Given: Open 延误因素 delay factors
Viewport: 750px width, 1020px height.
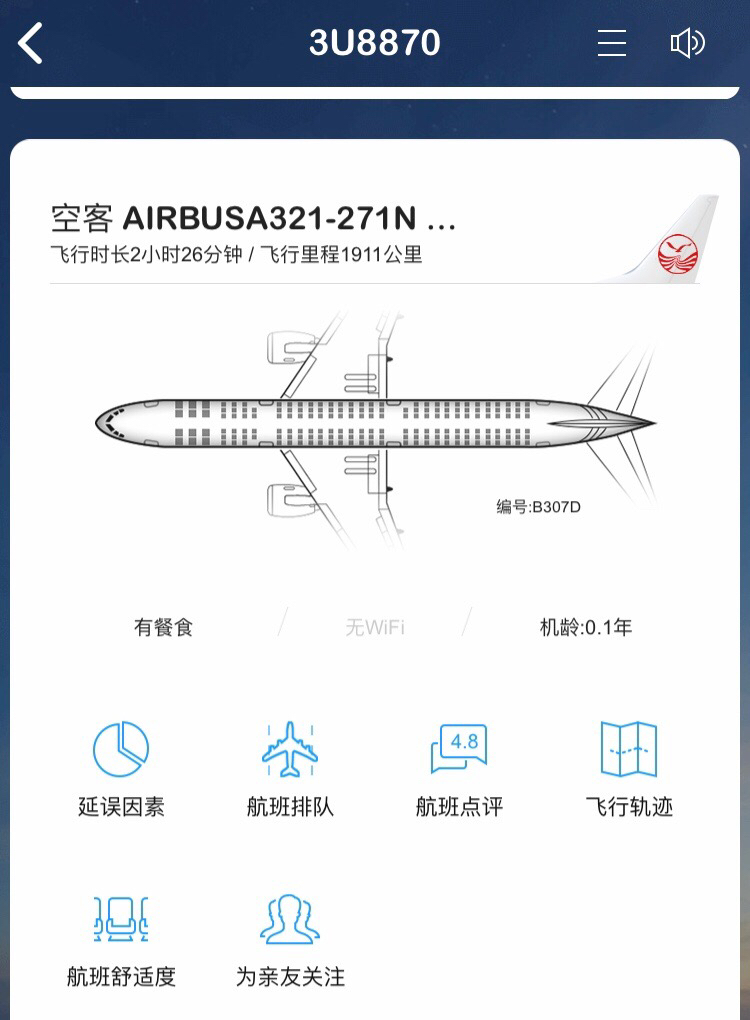Looking at the screenshot, I should click(x=121, y=768).
